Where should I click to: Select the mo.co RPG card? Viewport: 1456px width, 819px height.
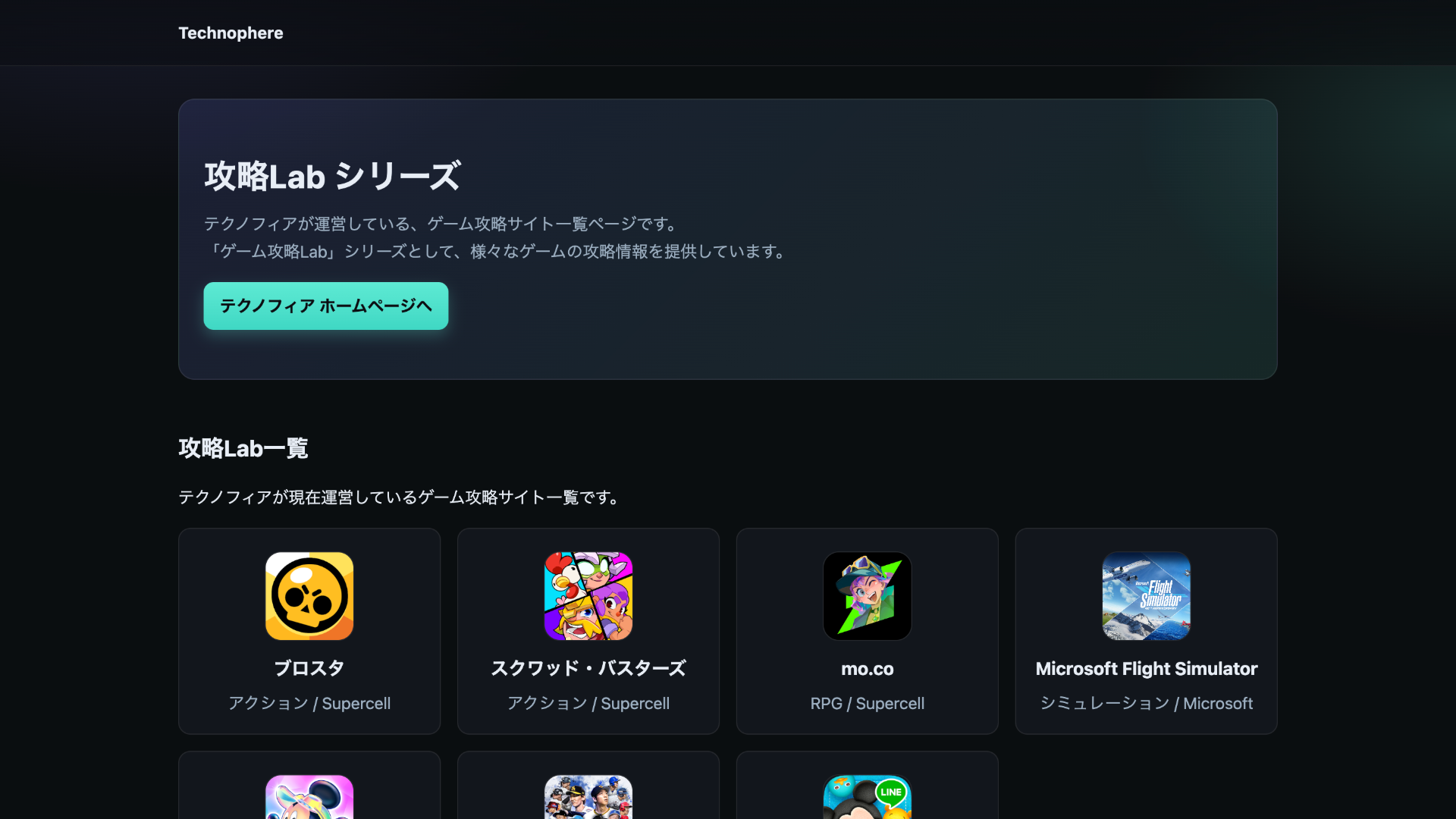tap(868, 631)
